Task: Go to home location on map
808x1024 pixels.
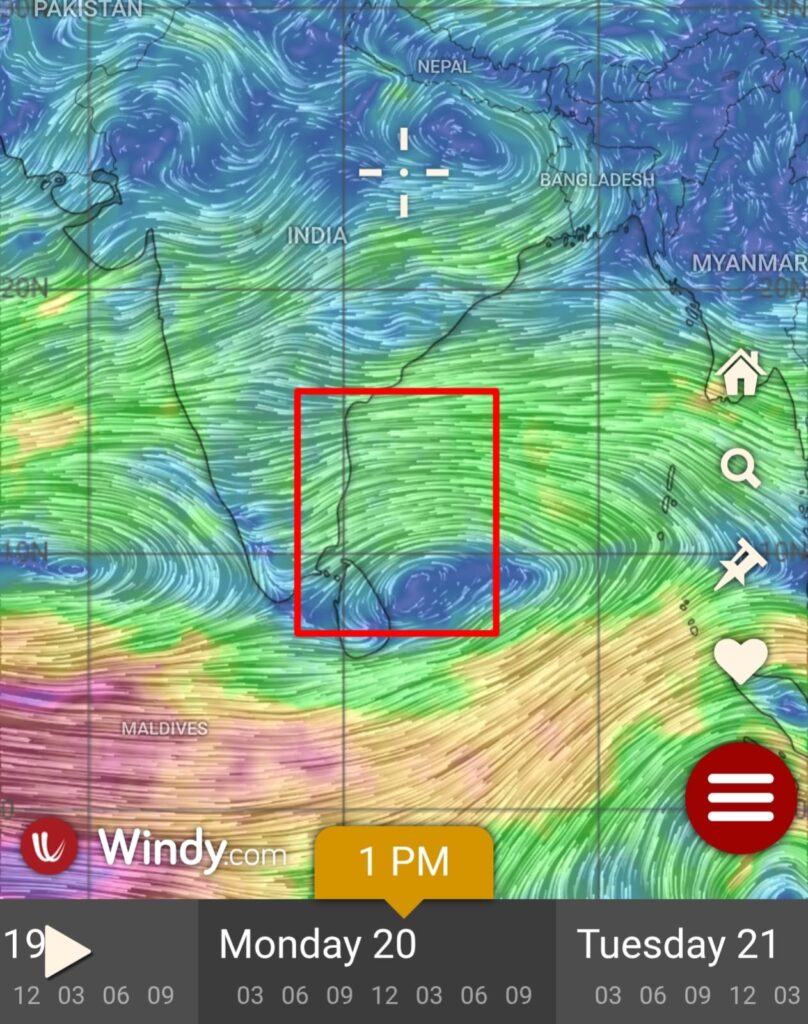Action: pyautogui.click(x=741, y=373)
